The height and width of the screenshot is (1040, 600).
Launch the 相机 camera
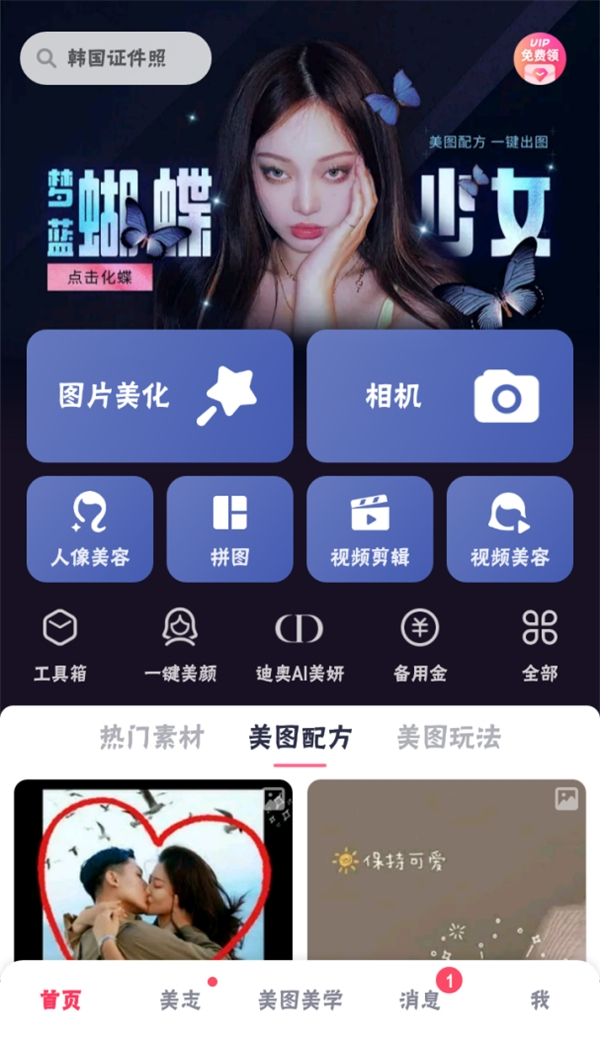[x=440, y=396]
